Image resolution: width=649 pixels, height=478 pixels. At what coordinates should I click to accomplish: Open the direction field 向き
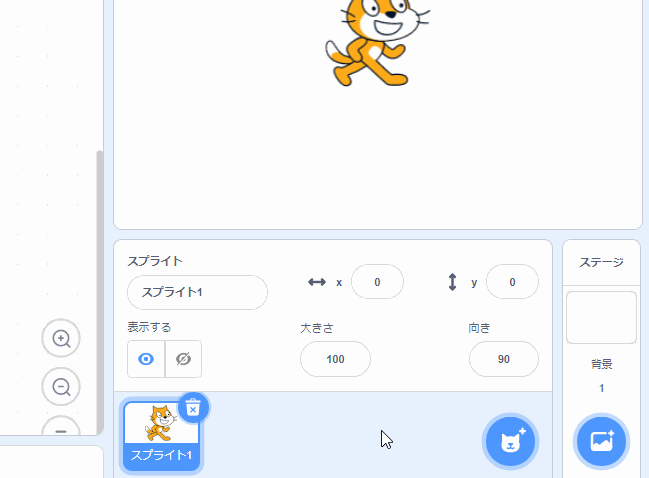(503, 359)
